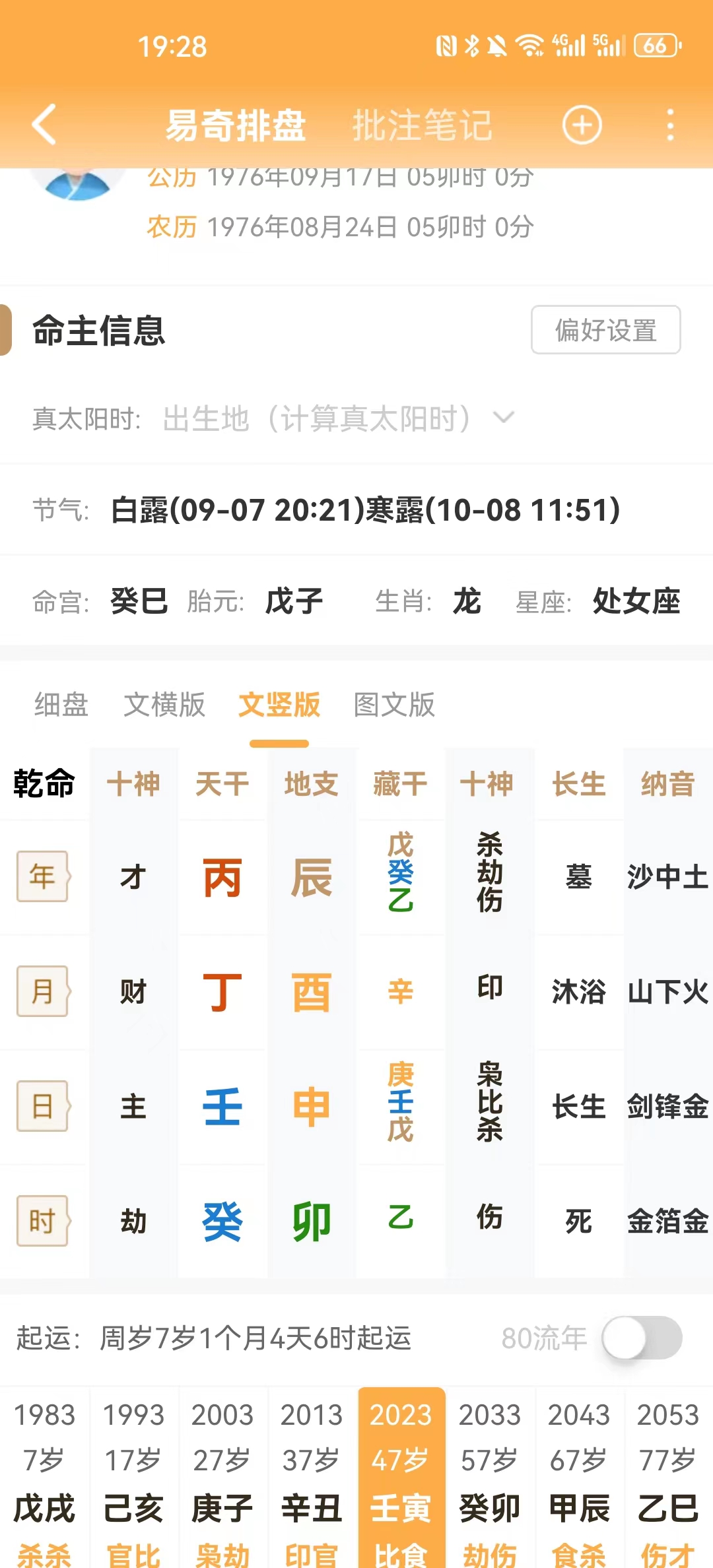
Task: Select the 1983 戊戌 luck period
Action: pos(44,1478)
